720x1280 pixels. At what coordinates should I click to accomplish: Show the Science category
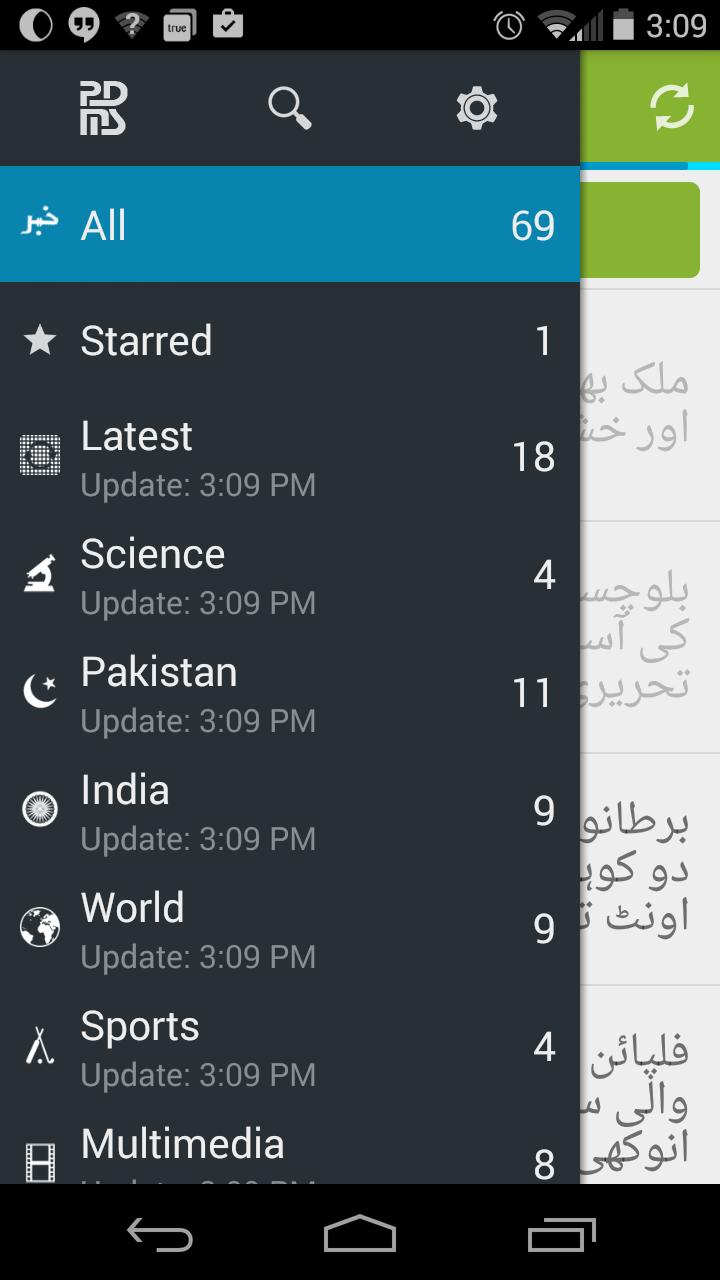tap(289, 575)
